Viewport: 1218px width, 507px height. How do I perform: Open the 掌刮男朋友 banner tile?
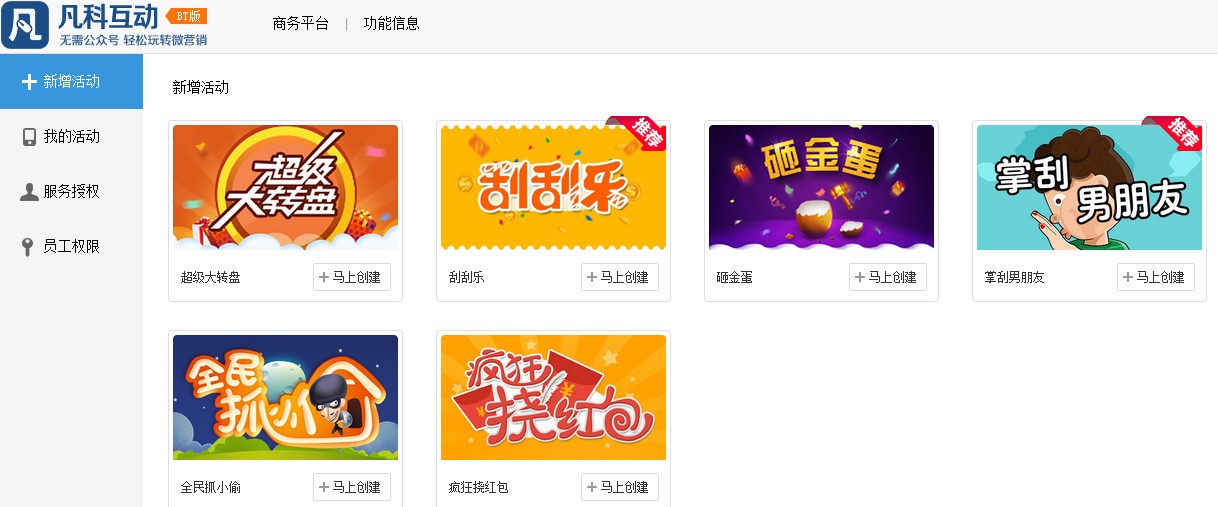[1089, 187]
